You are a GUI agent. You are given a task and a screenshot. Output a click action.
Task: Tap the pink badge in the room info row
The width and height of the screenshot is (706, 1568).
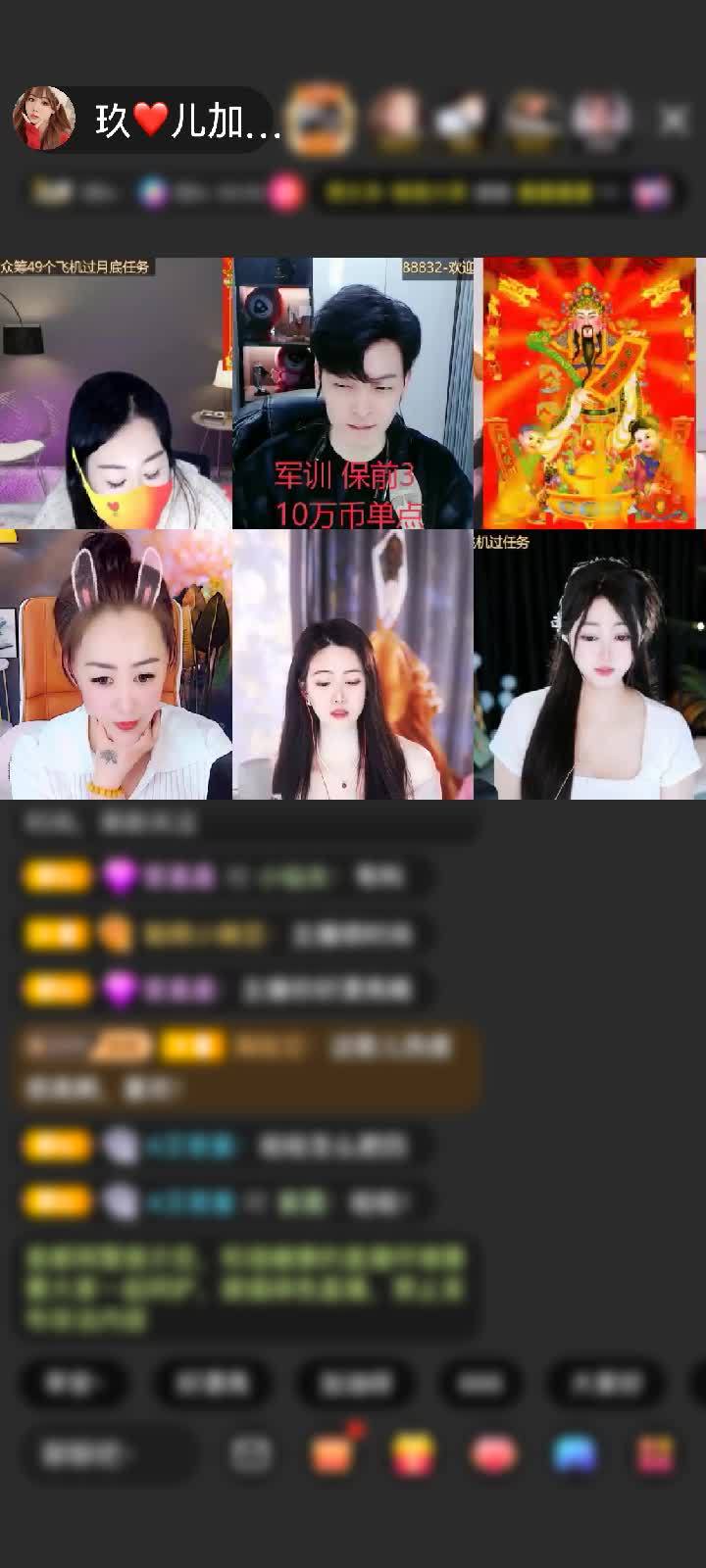click(283, 192)
